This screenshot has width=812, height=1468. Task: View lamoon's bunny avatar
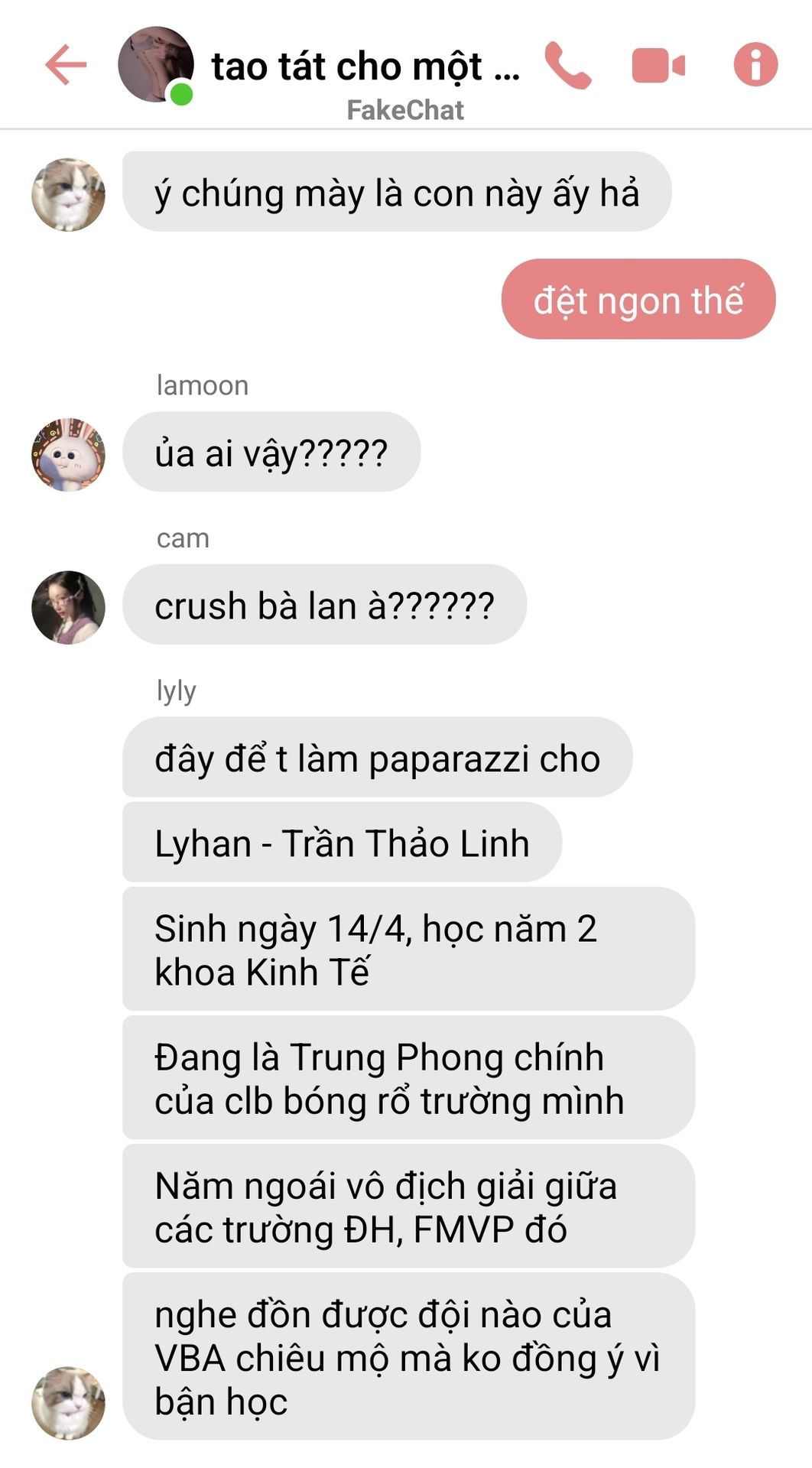[x=68, y=454]
